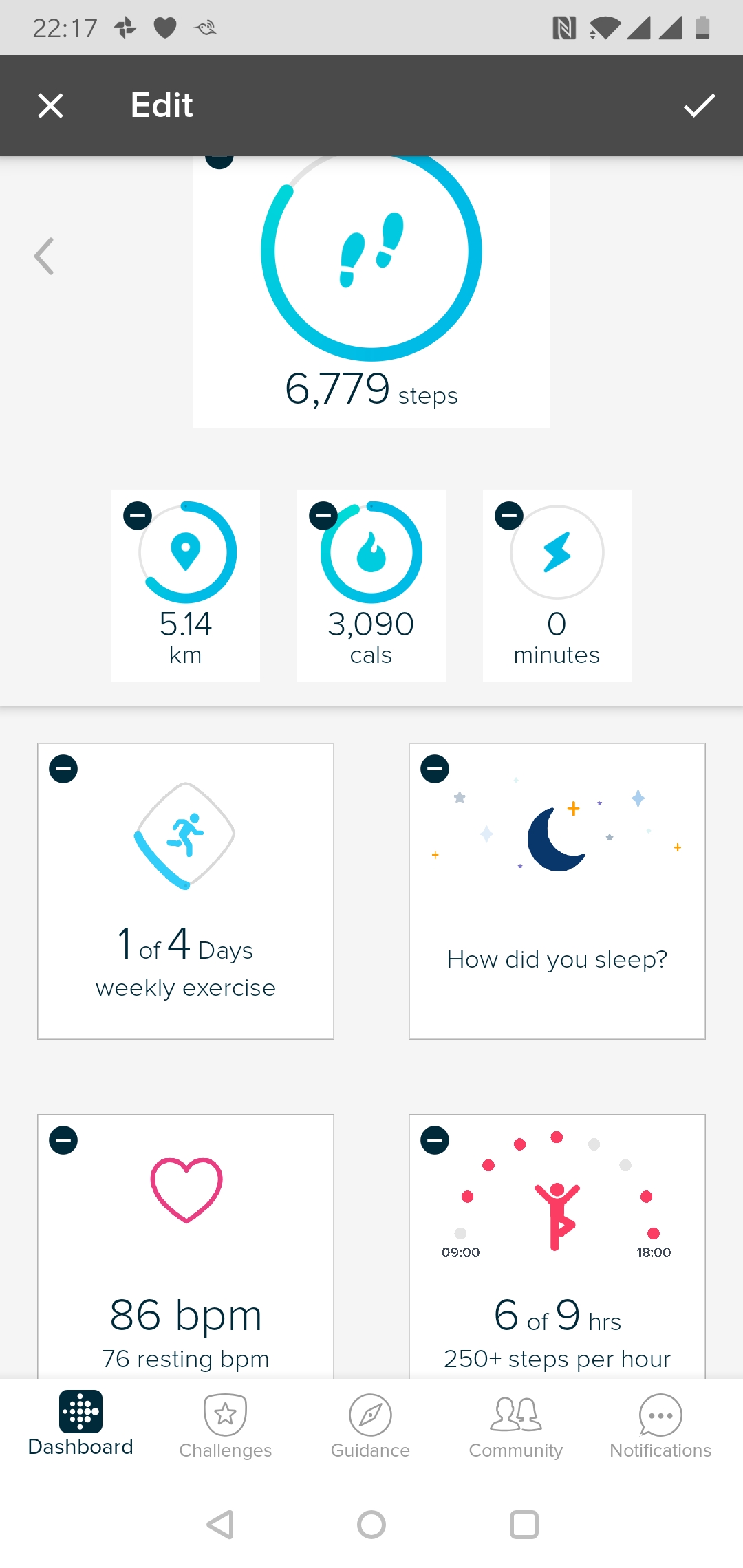Switch to the Guidance tab
This screenshot has width=743, height=1568.
coord(370,1426)
